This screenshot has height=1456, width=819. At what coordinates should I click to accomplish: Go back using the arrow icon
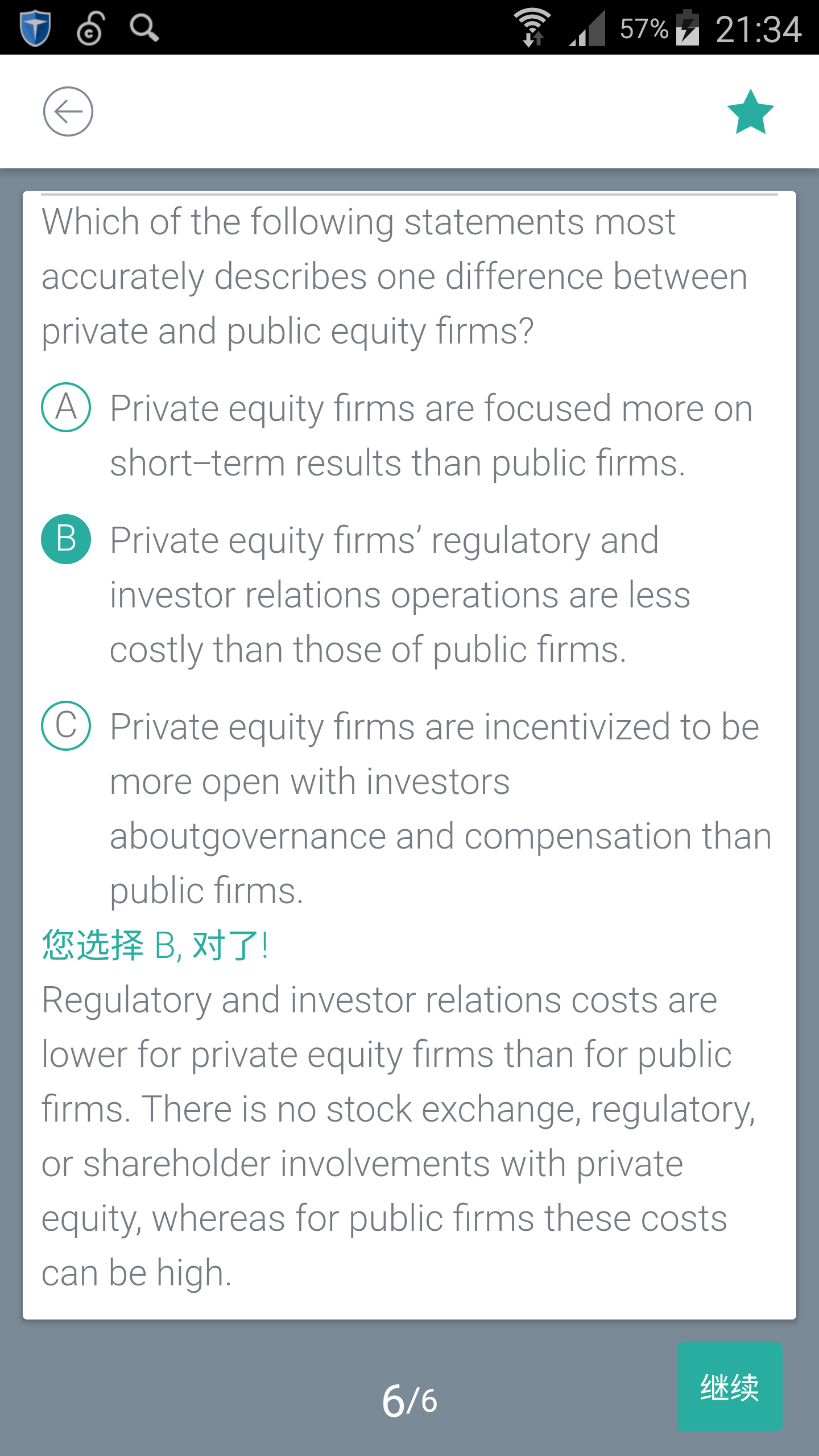(68, 111)
